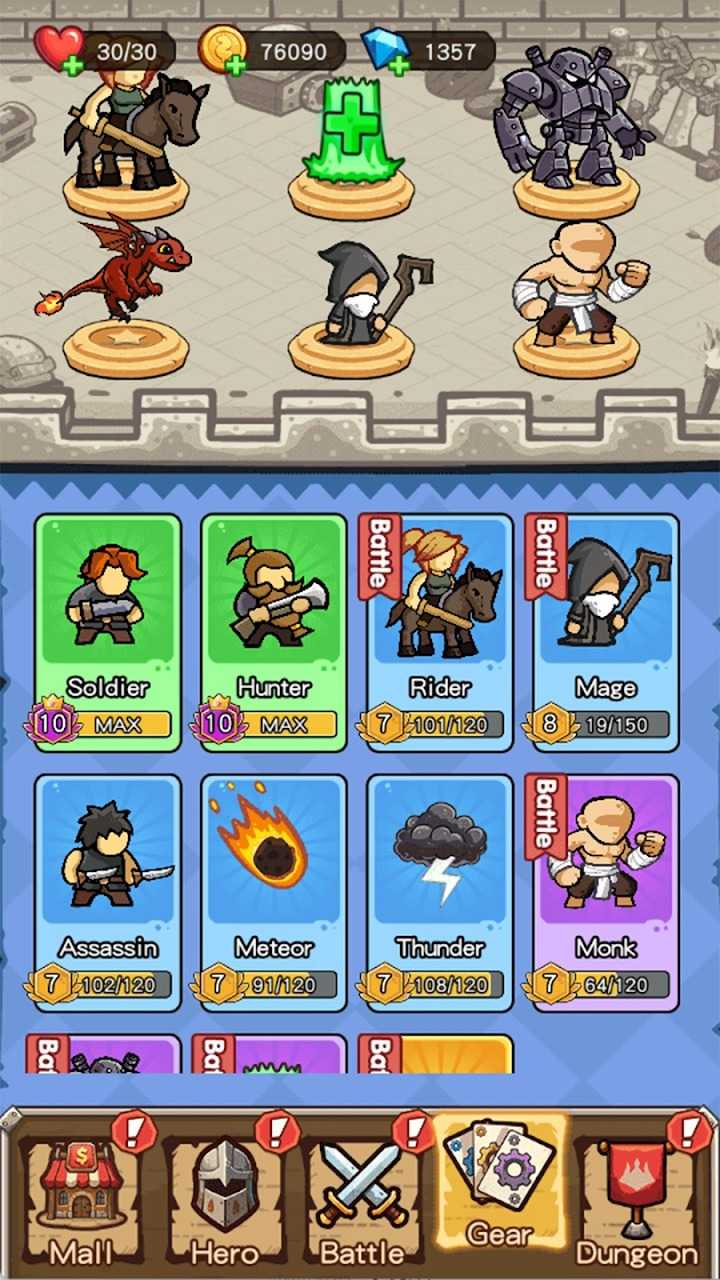Viewport: 720px width, 1280px height.
Task: Add more blue gems
Action: tap(399, 66)
